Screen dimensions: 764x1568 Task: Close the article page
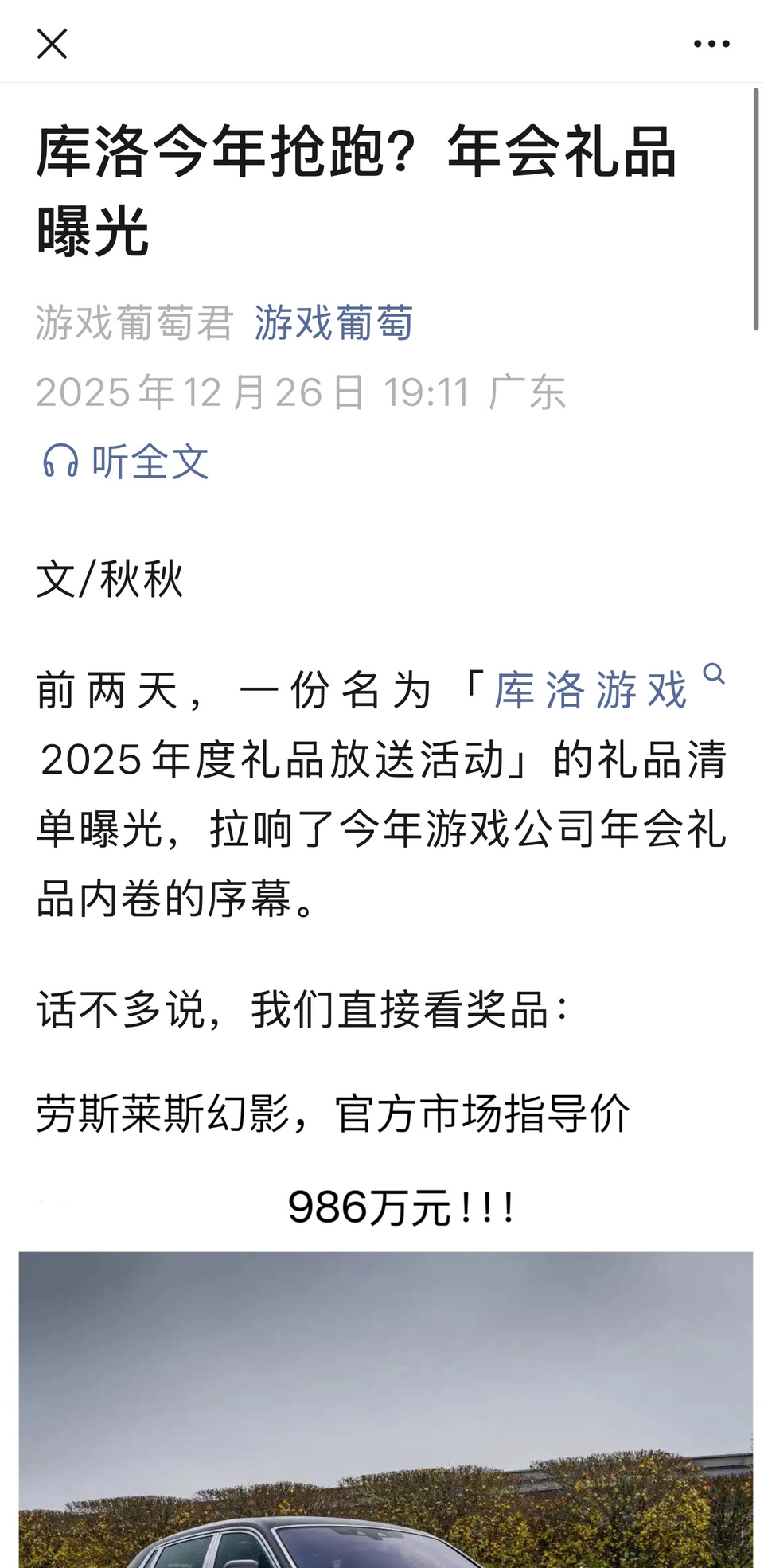pyautogui.click(x=52, y=44)
